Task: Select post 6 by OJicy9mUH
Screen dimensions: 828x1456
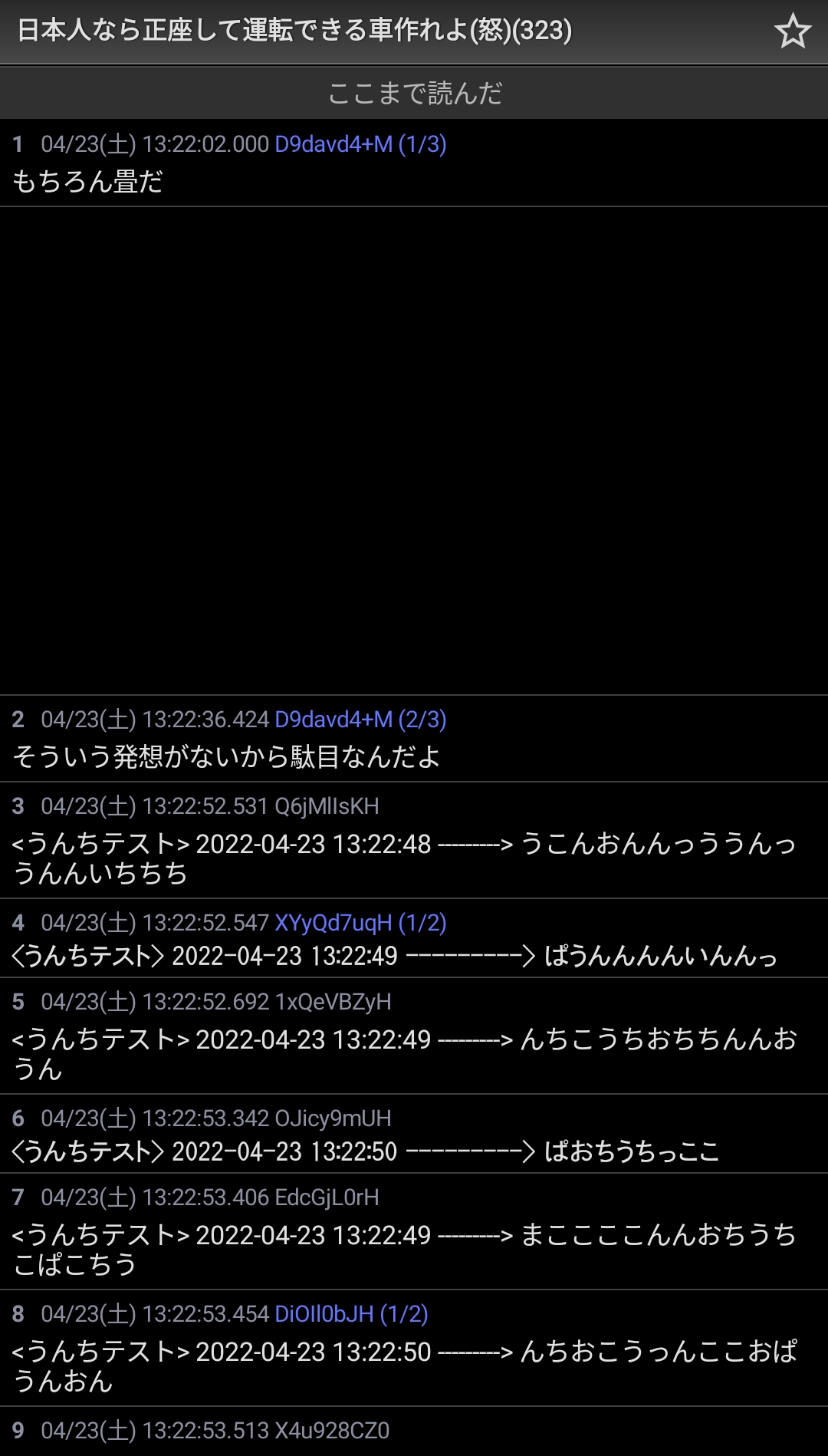Action: click(x=414, y=1134)
